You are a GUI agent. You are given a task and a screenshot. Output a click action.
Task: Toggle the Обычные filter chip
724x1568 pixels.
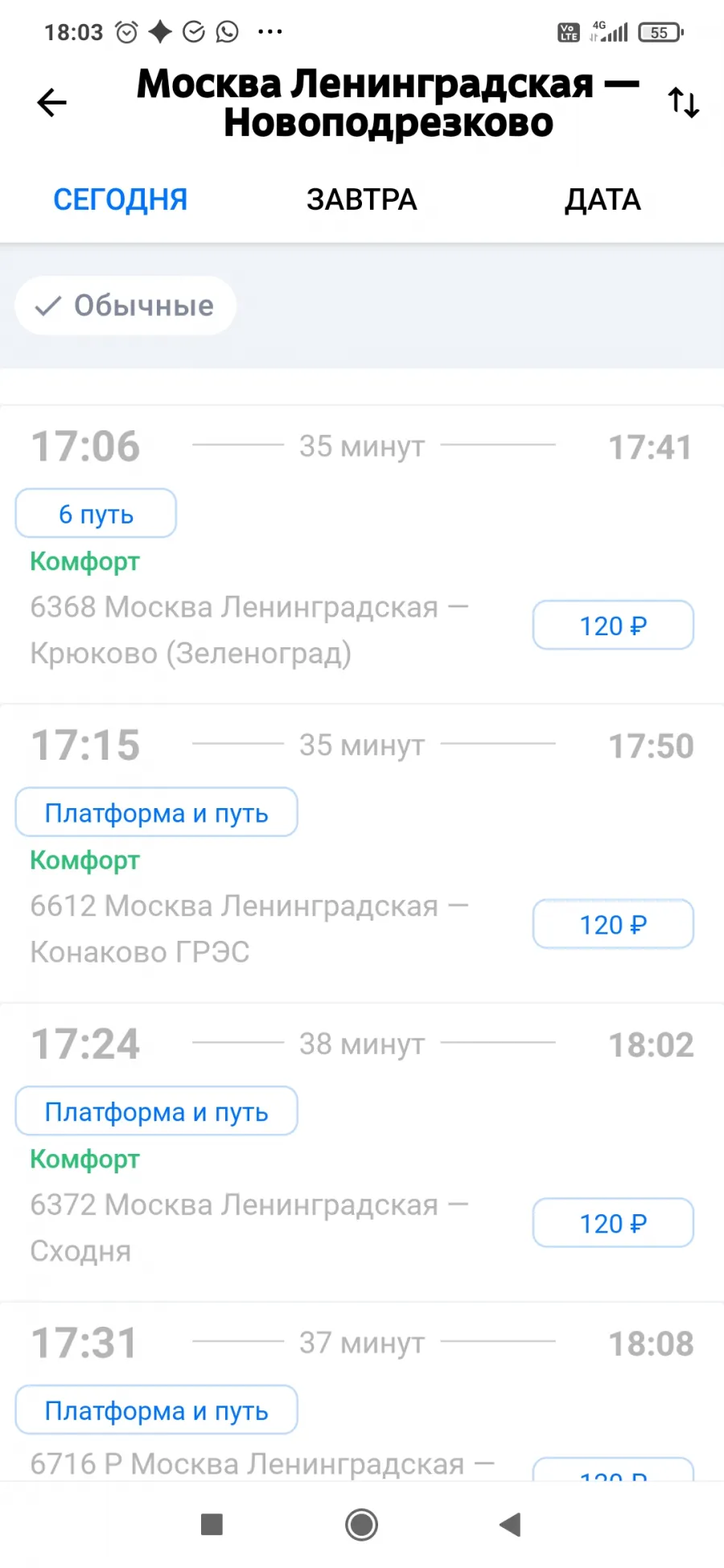click(125, 306)
